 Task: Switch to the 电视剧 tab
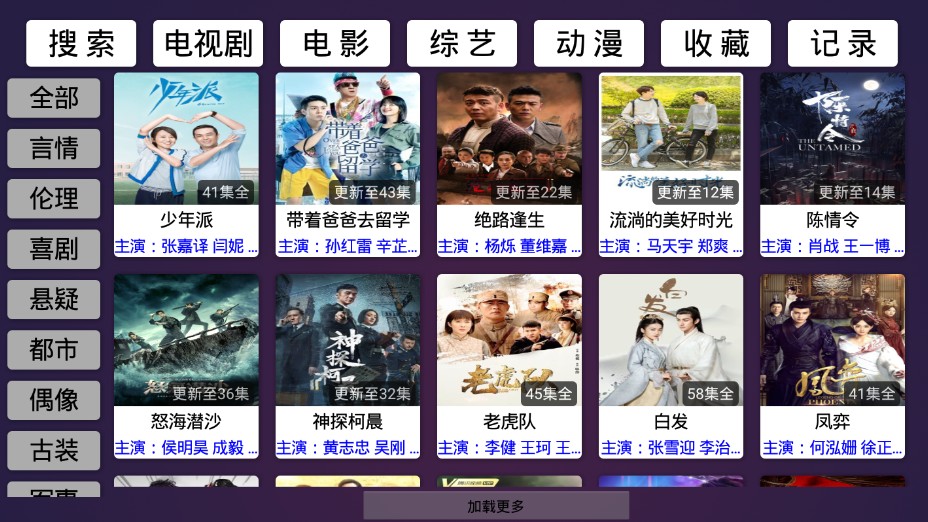coord(208,44)
